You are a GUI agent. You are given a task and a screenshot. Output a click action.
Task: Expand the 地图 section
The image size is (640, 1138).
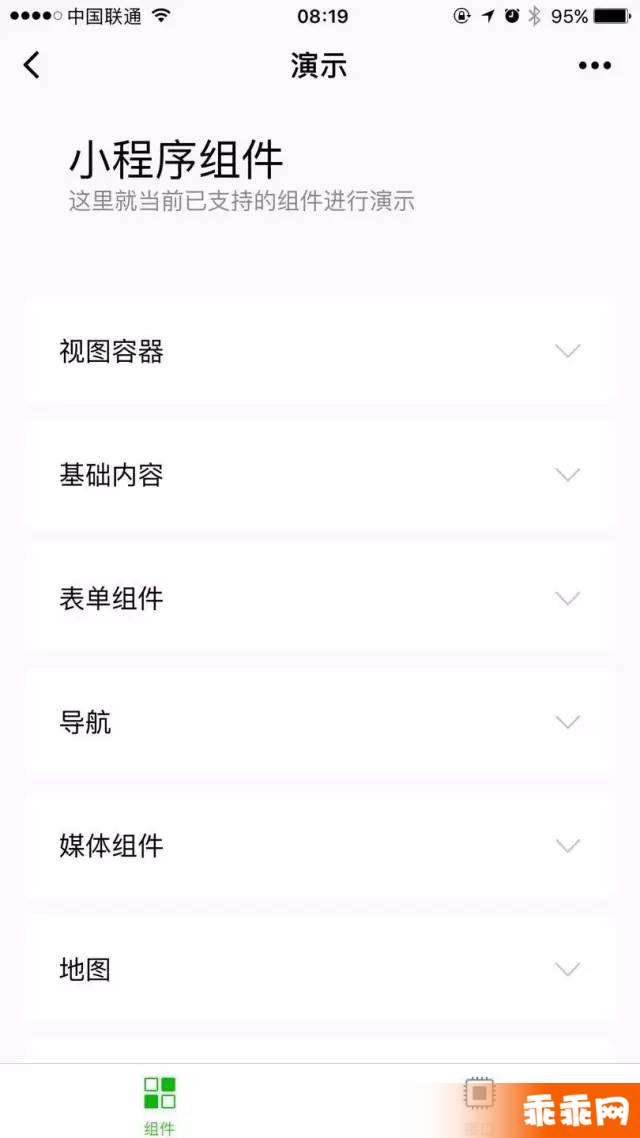320,970
